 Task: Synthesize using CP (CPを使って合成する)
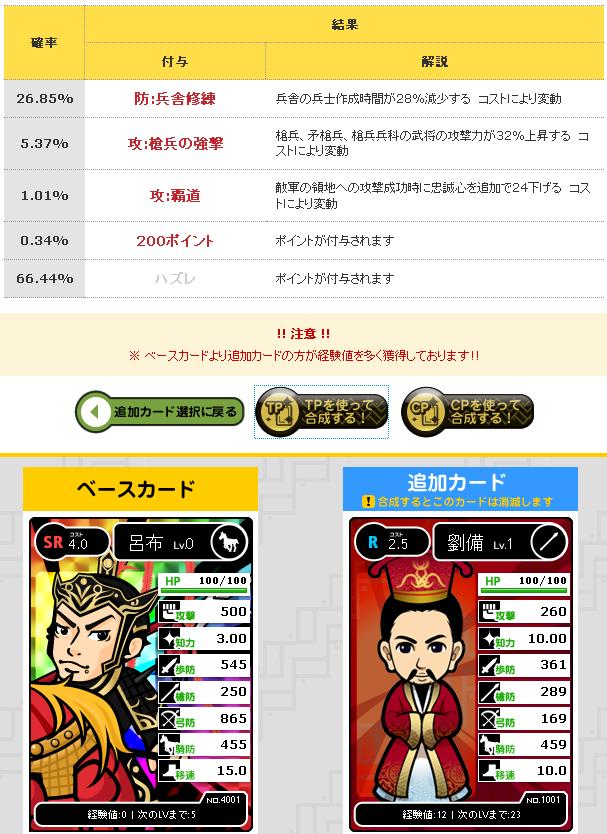coord(467,411)
